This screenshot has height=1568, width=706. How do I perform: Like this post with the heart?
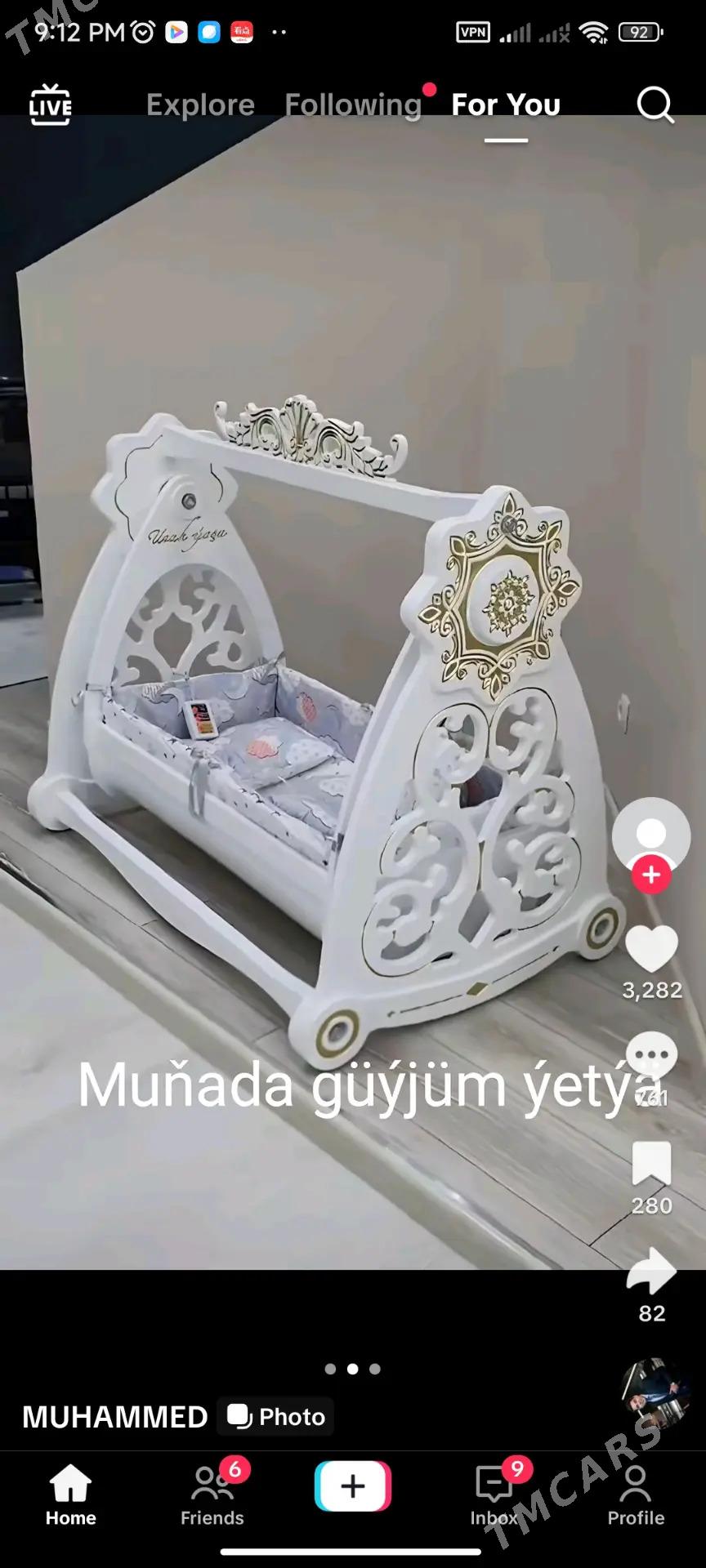click(x=651, y=950)
